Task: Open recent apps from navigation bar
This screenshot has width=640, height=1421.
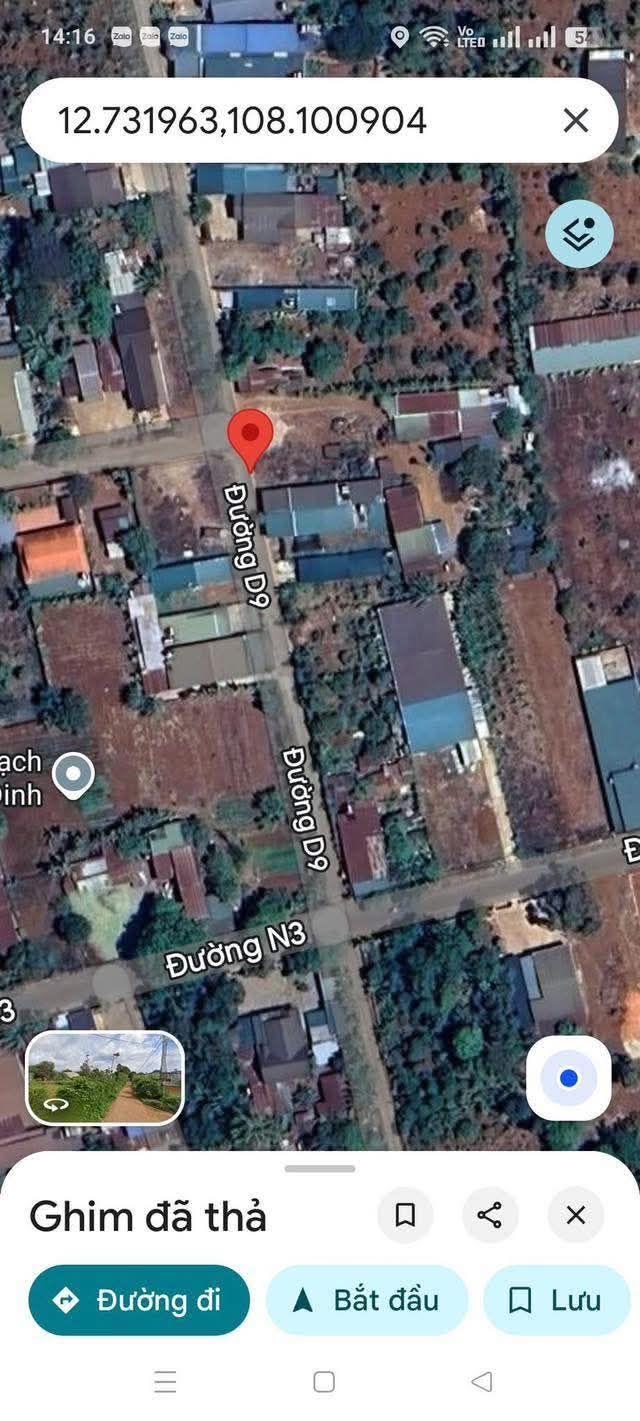Action: click(166, 1382)
